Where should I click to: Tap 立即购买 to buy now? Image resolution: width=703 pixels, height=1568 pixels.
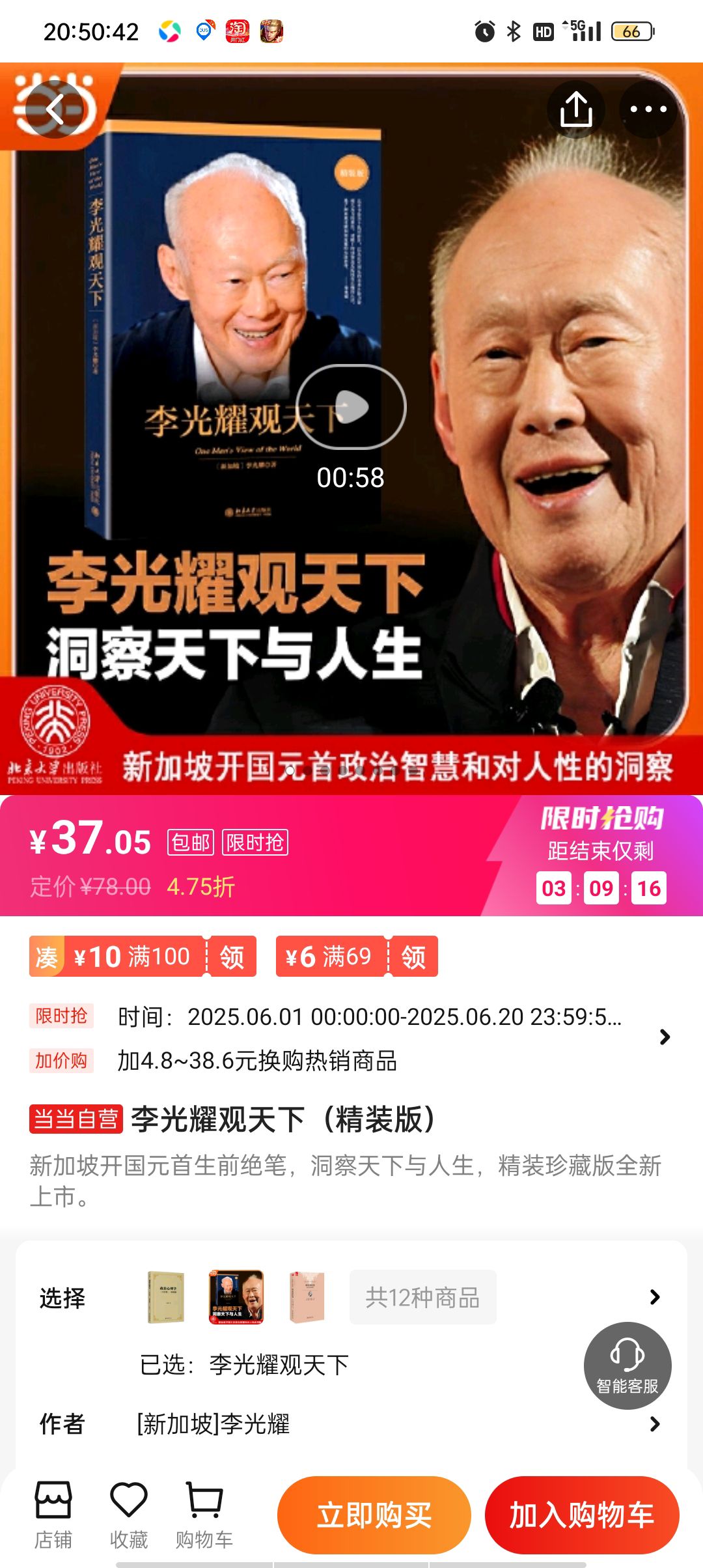(374, 1515)
